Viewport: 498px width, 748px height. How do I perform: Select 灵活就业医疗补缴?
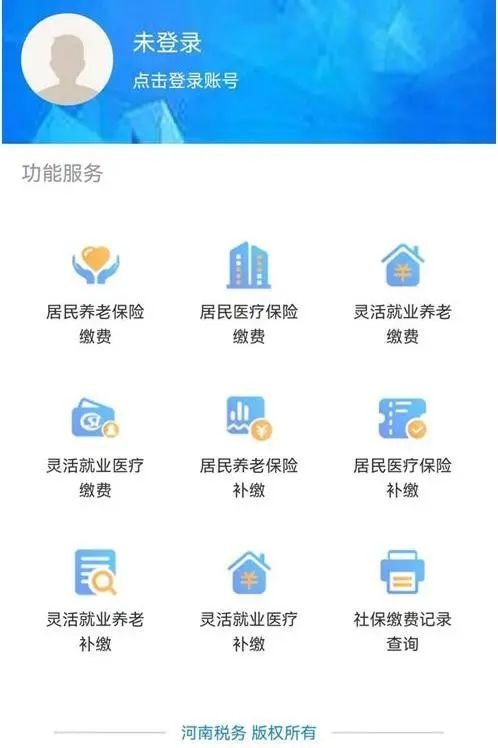click(x=249, y=601)
